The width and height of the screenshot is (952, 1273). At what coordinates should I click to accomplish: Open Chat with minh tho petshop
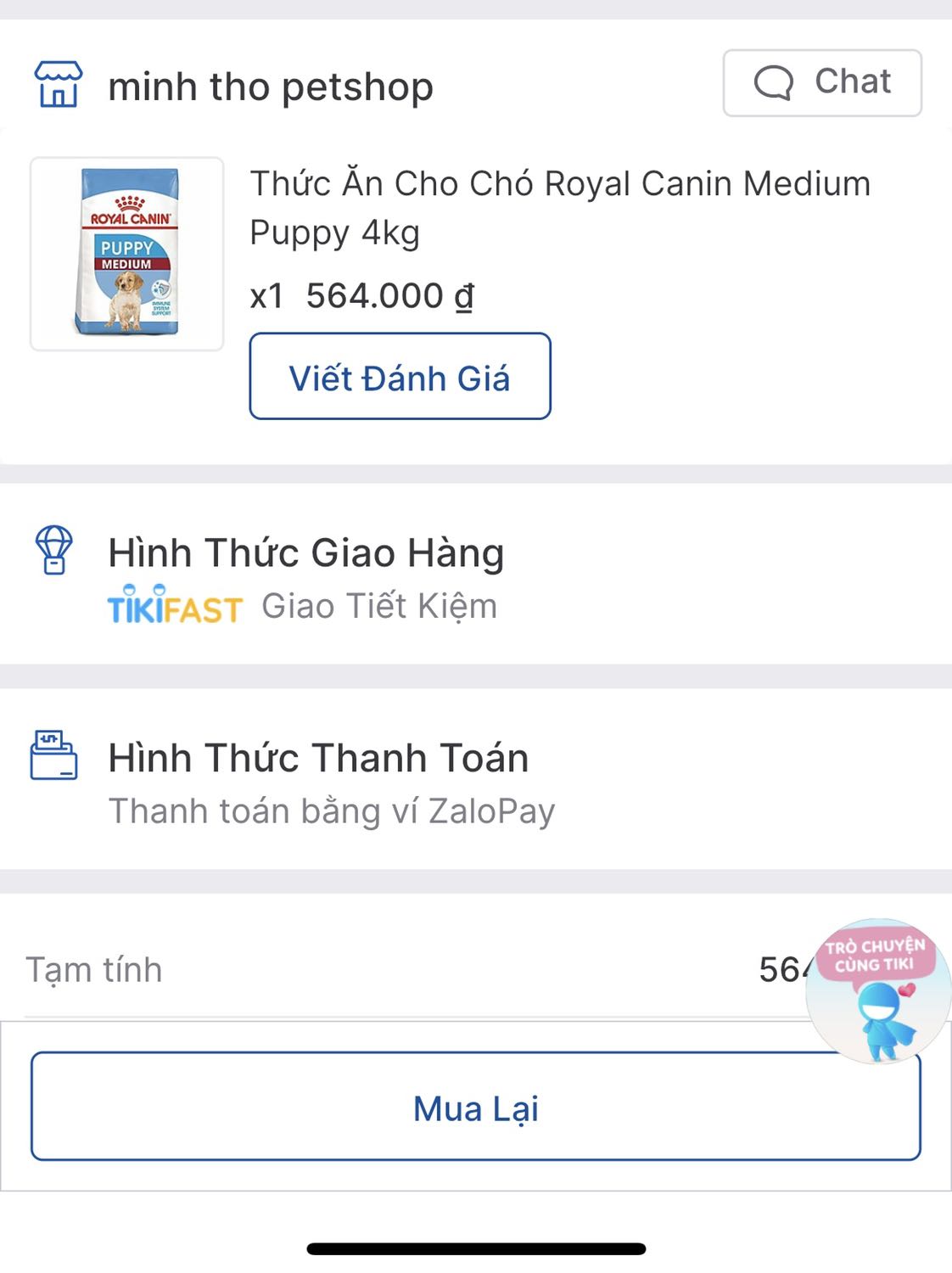(821, 82)
